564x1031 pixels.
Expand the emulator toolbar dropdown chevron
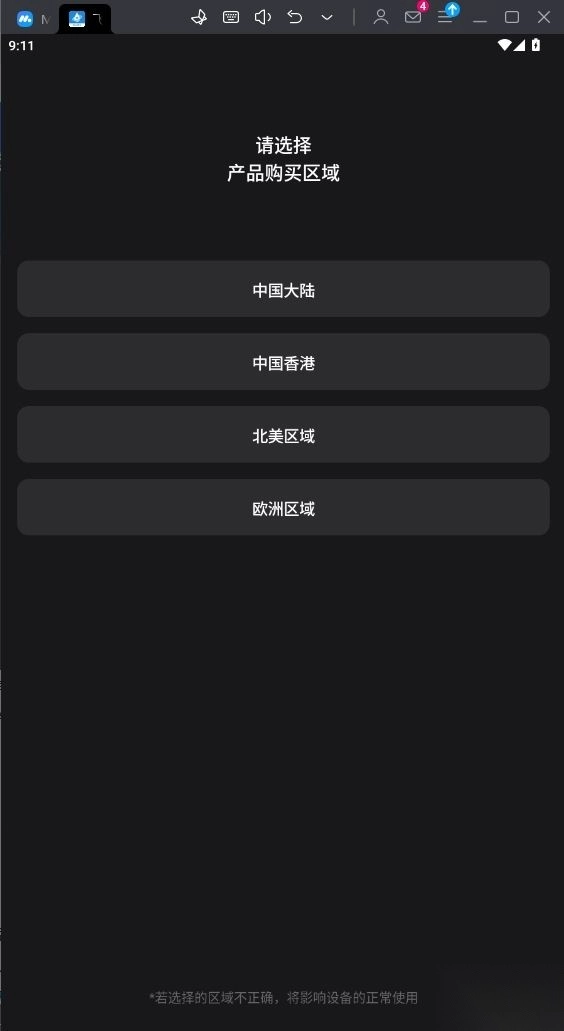point(327,18)
